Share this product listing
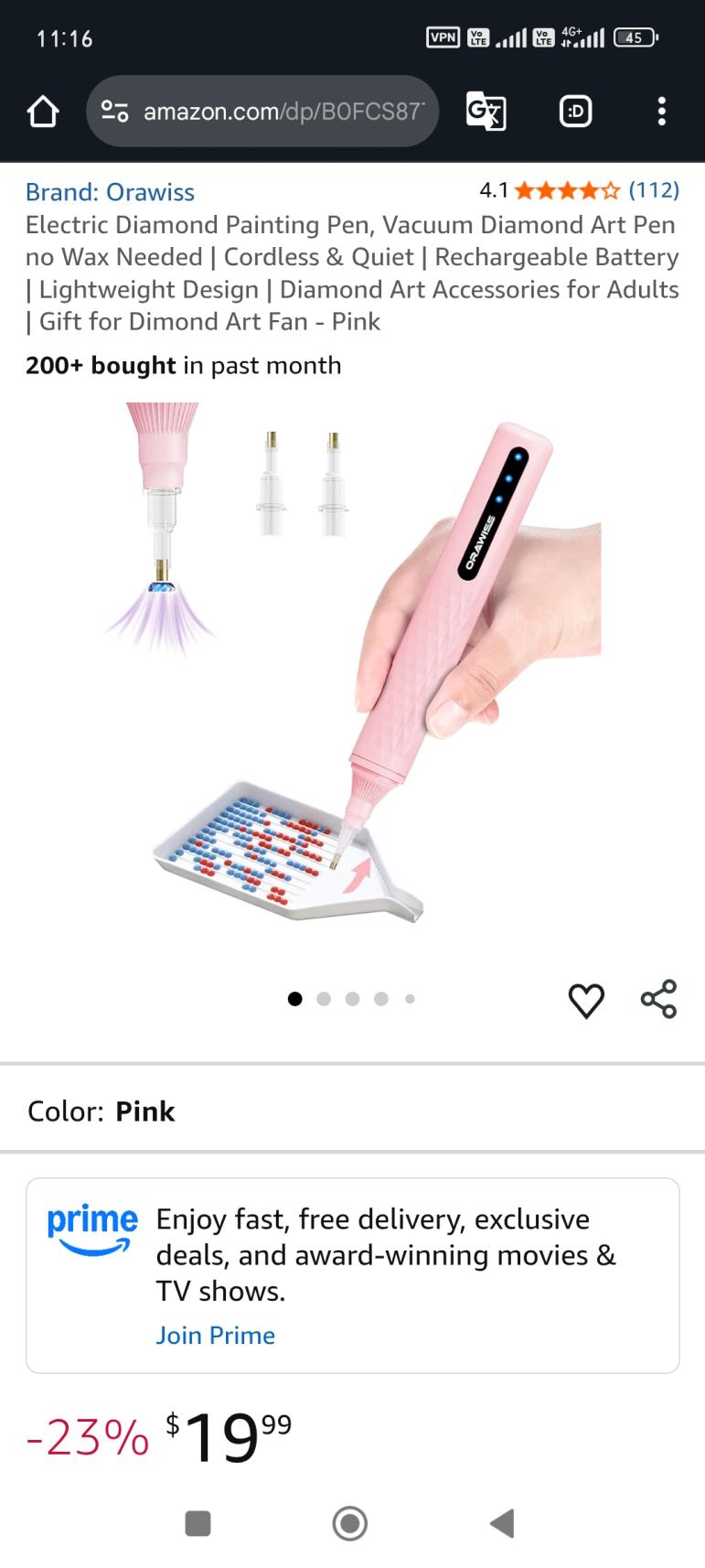 coord(658,999)
